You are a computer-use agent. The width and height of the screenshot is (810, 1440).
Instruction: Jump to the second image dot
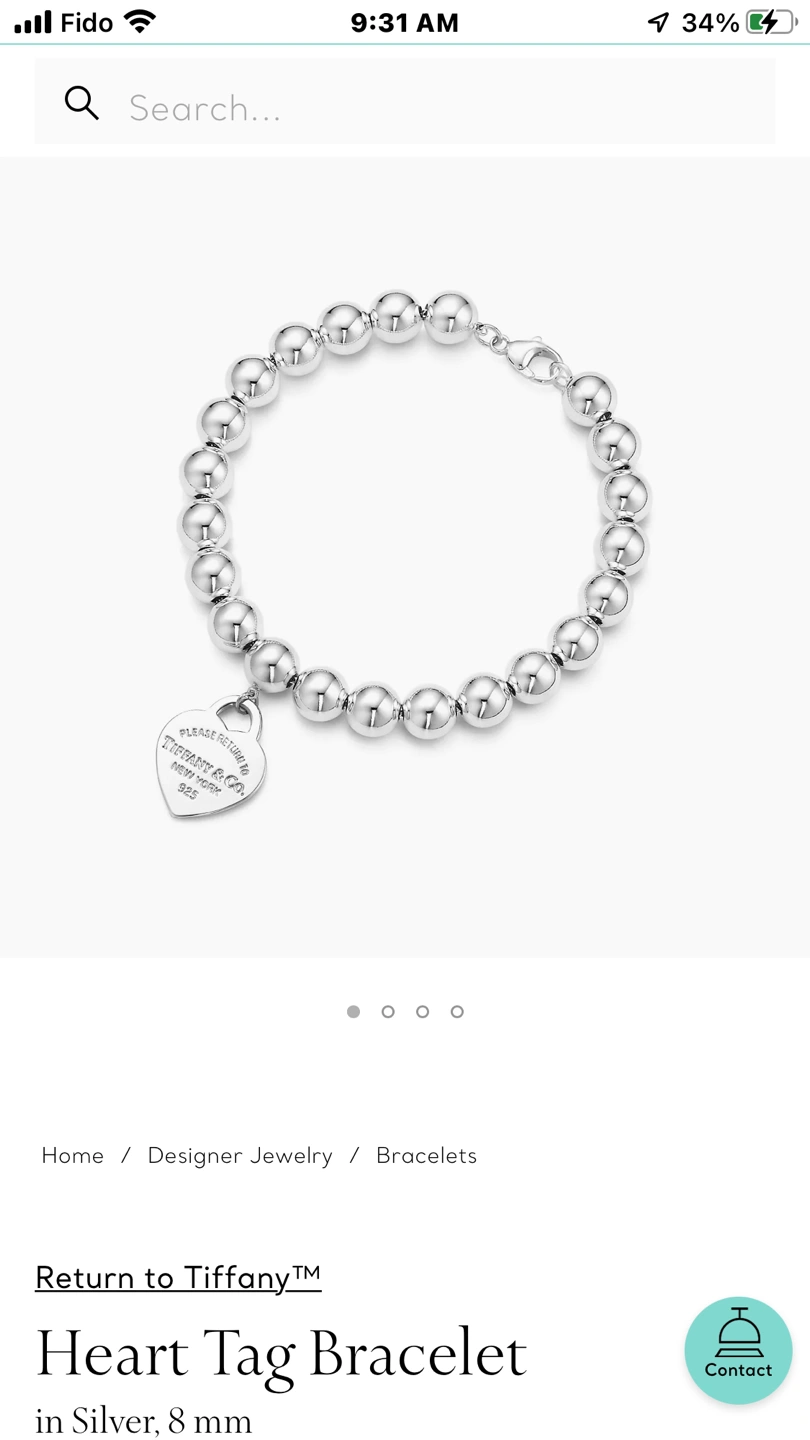click(388, 1012)
